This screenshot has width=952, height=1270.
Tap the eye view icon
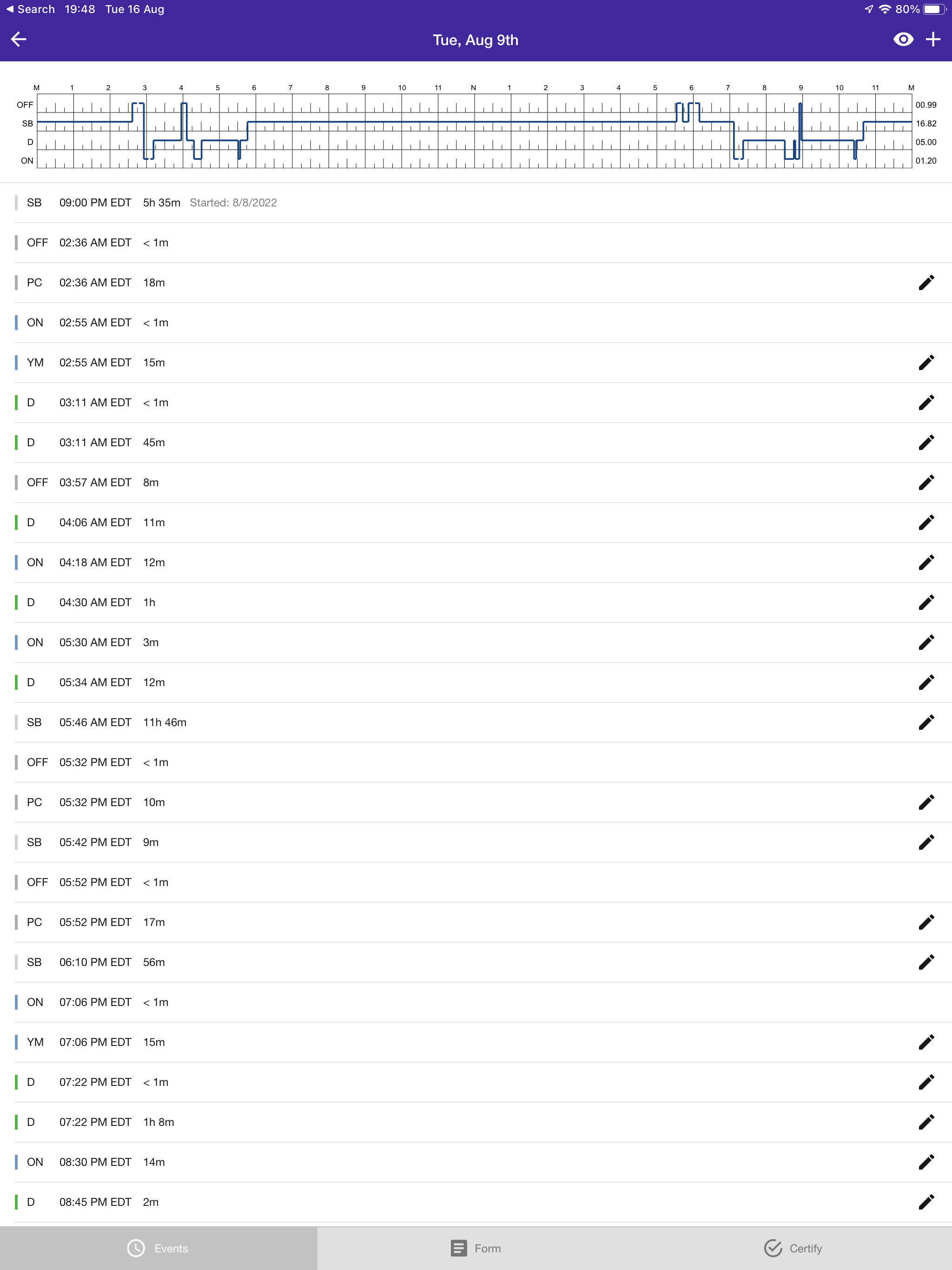pos(903,40)
